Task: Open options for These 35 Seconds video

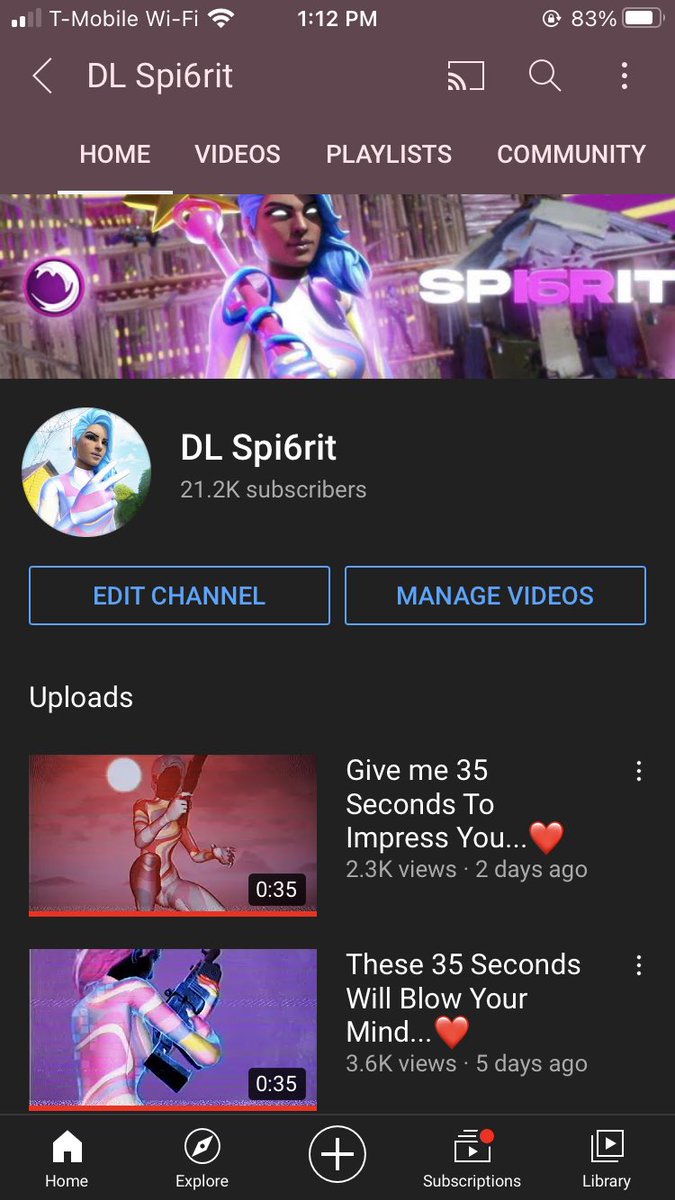Action: [638, 965]
